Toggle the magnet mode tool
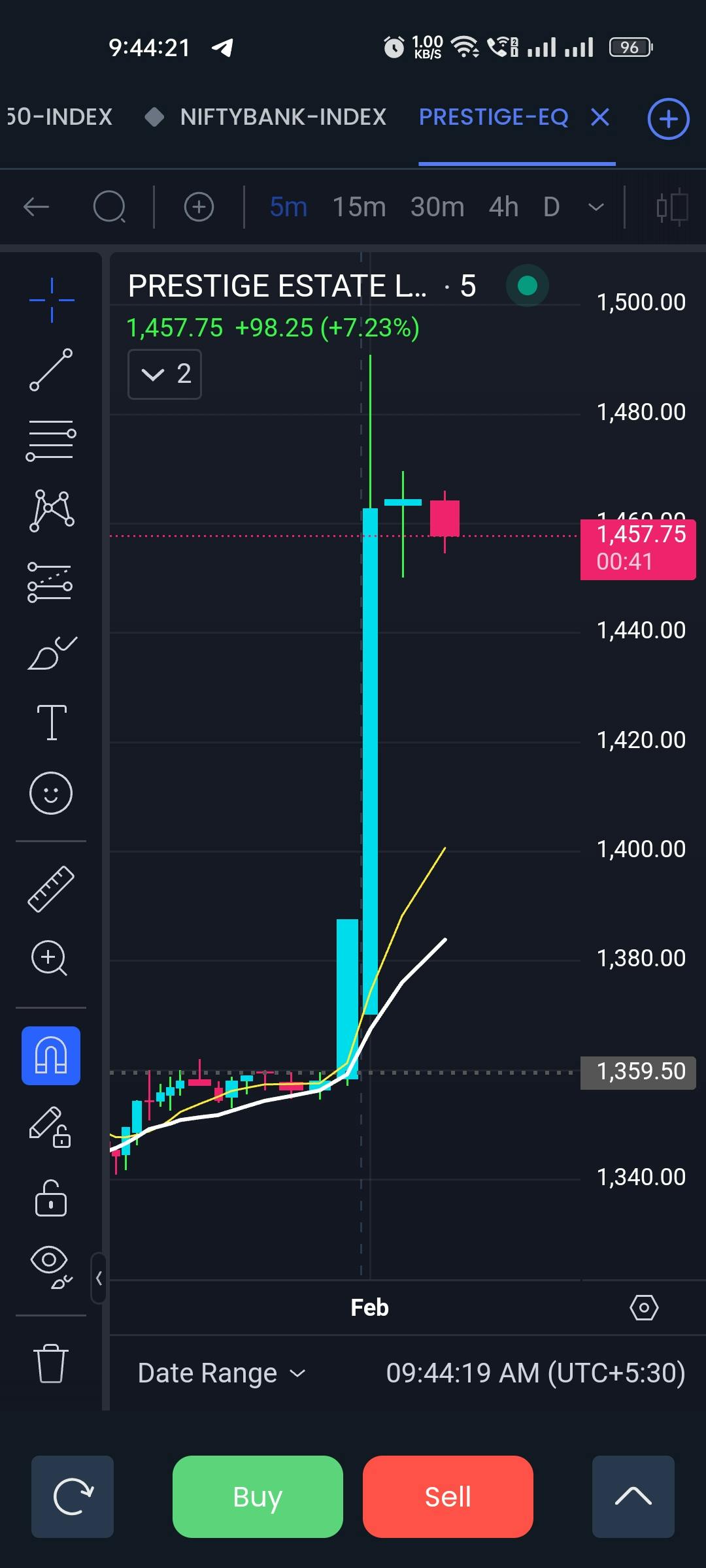Viewport: 706px width, 1568px height. coord(51,1056)
